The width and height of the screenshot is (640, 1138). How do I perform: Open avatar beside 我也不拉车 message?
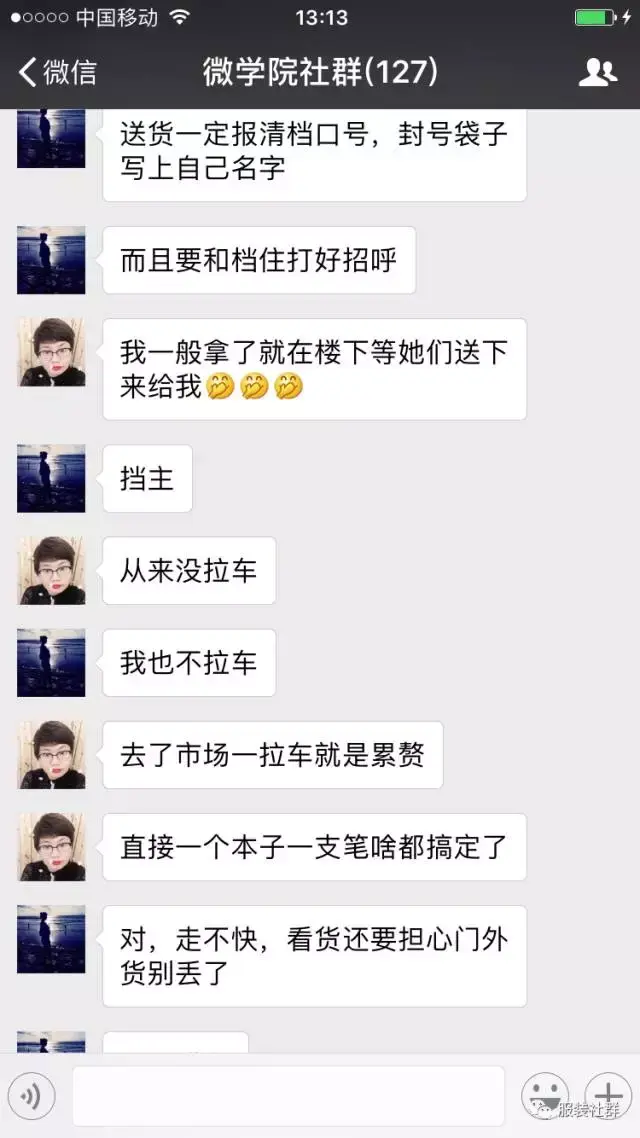click(51, 662)
